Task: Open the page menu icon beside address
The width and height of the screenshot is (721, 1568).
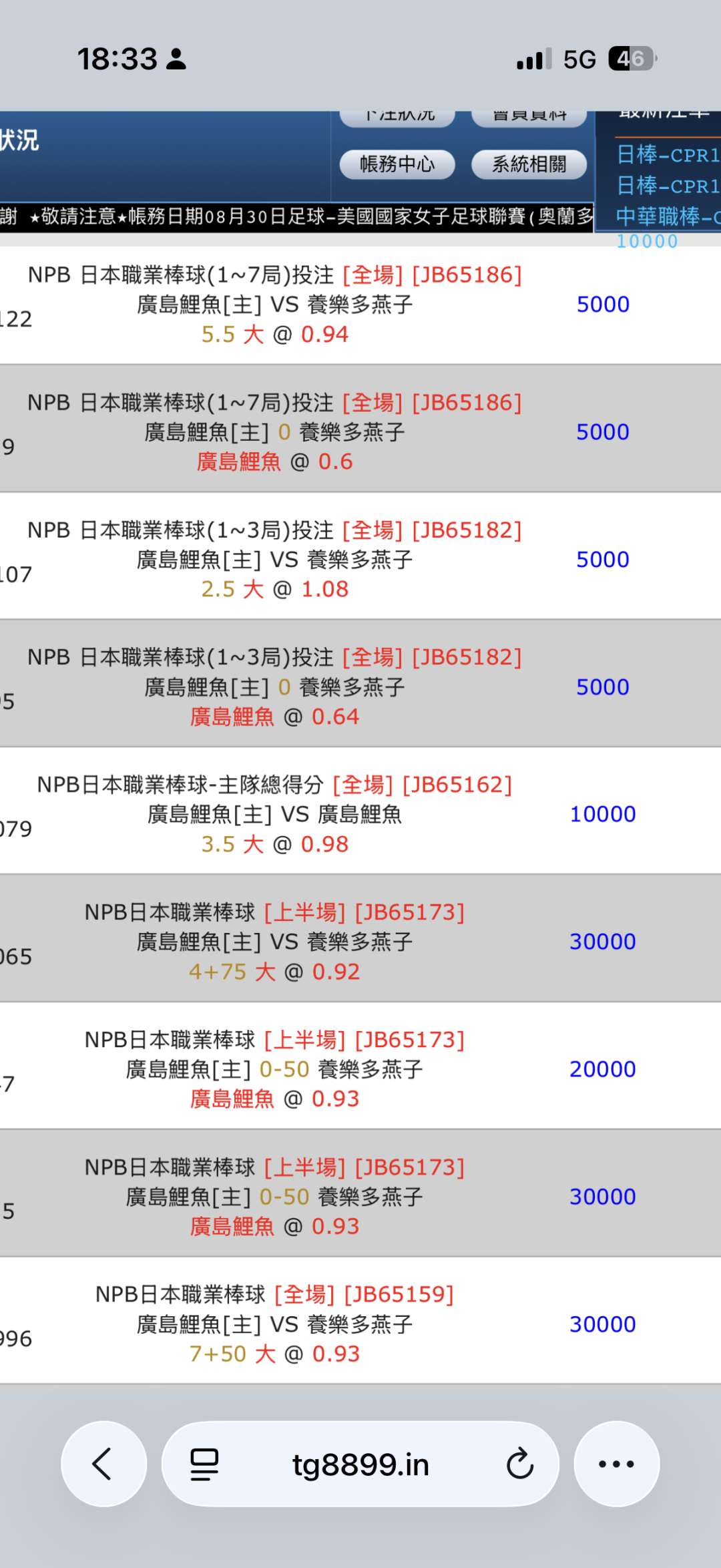Action: click(204, 1464)
